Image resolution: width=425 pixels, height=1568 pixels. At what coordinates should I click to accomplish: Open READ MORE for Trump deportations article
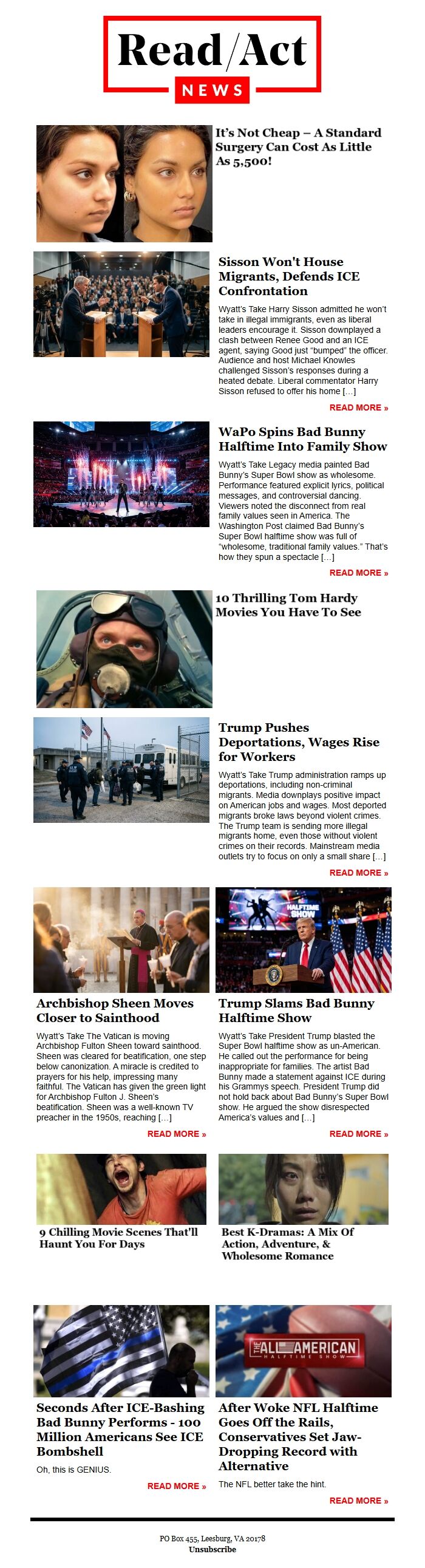click(x=358, y=872)
